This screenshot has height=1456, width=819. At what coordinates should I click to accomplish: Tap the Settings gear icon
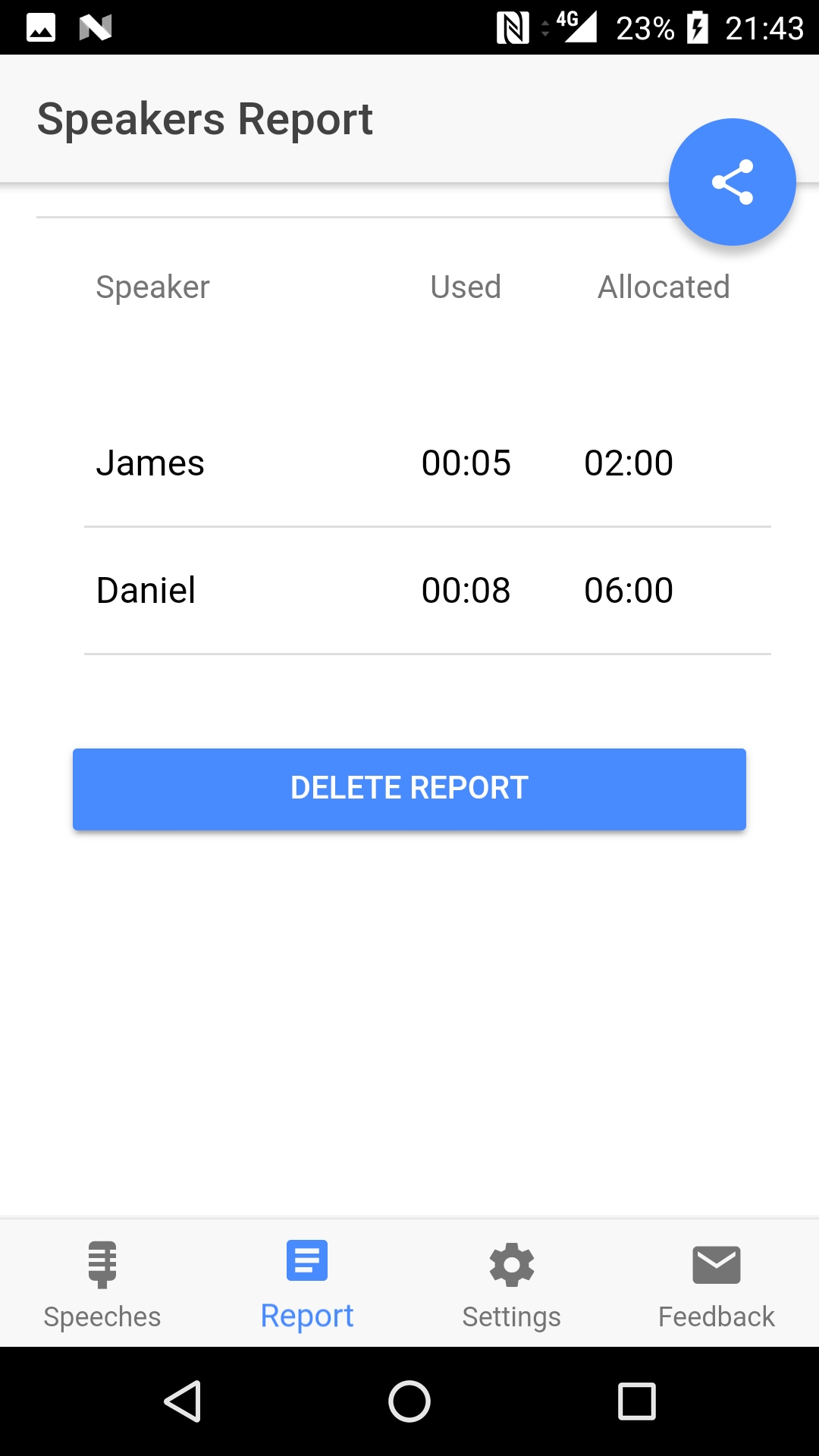pos(512,1263)
